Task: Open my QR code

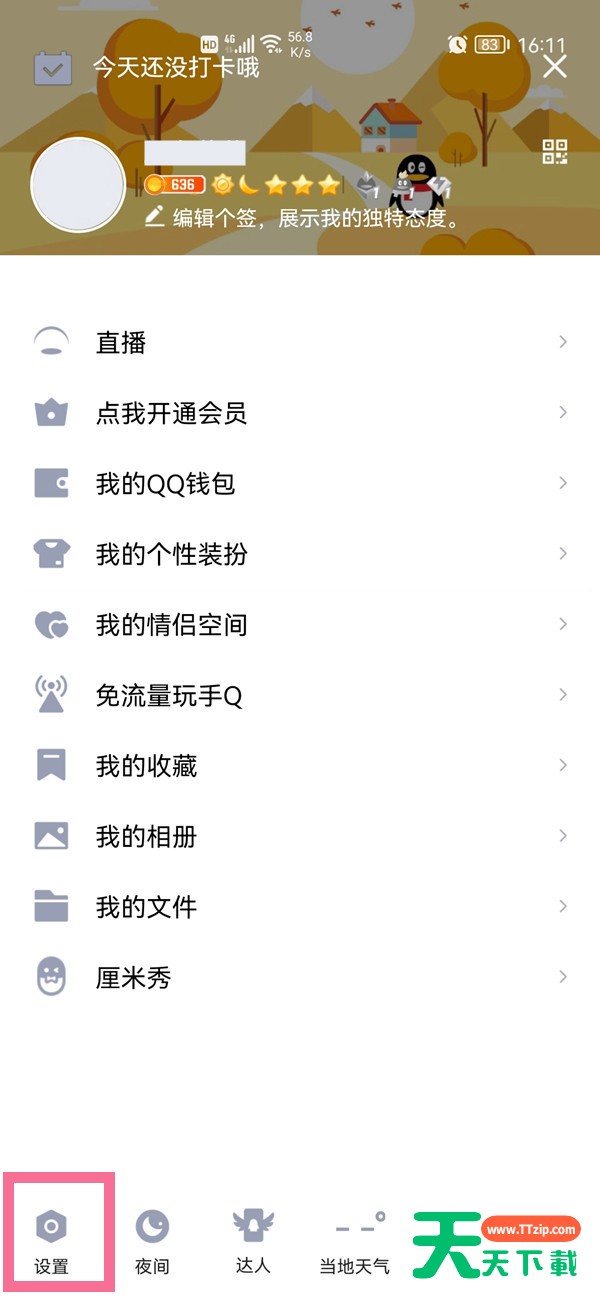Action: click(555, 152)
